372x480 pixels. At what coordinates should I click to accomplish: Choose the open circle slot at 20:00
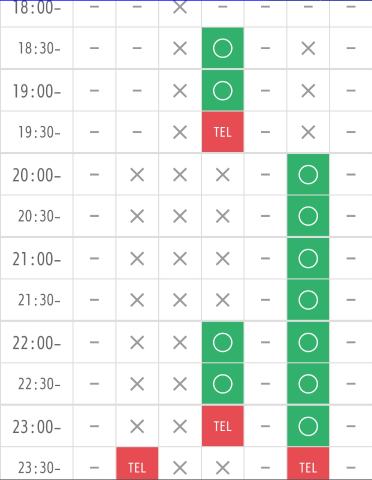(308, 174)
